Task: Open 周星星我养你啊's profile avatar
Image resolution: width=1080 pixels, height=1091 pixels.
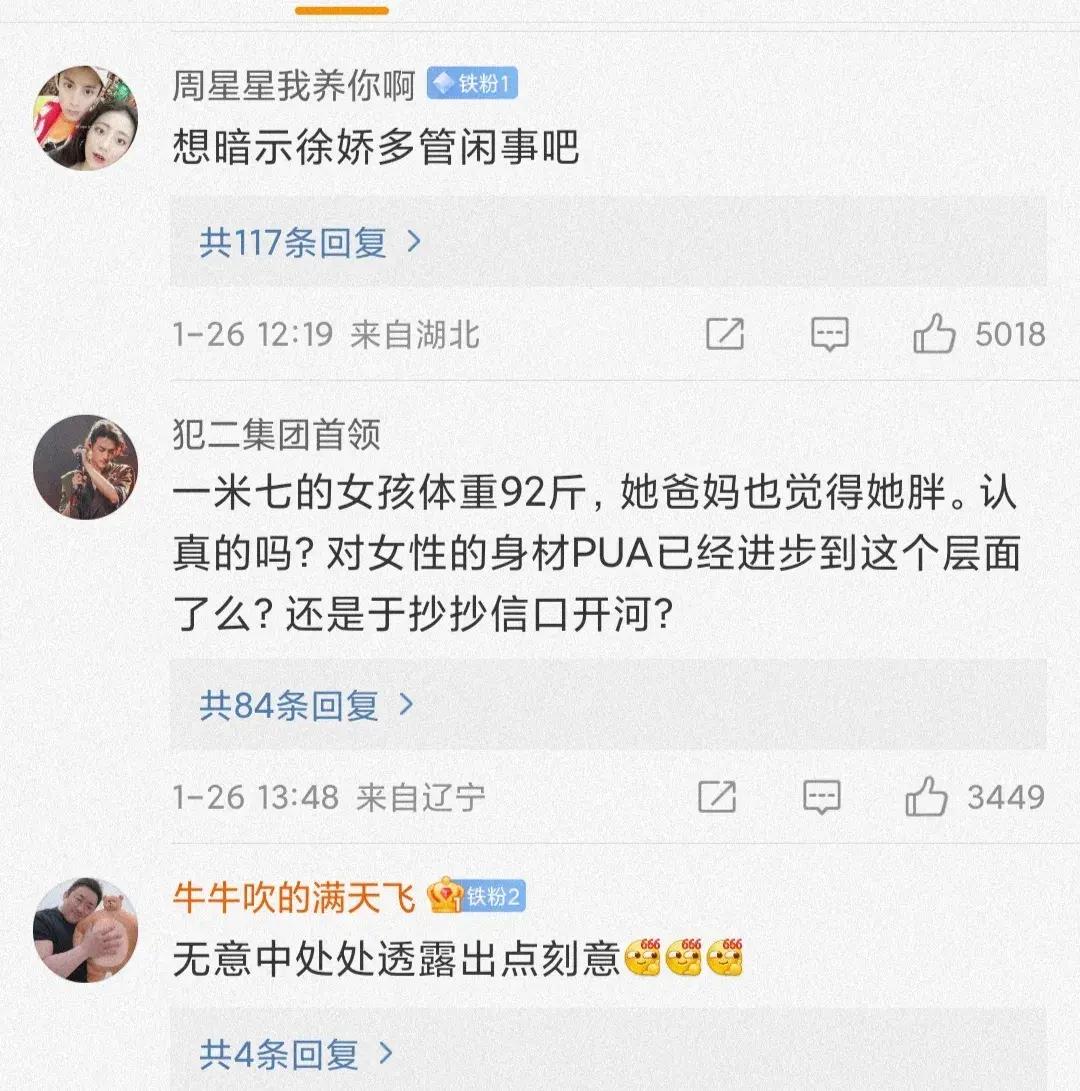Action: point(85,119)
